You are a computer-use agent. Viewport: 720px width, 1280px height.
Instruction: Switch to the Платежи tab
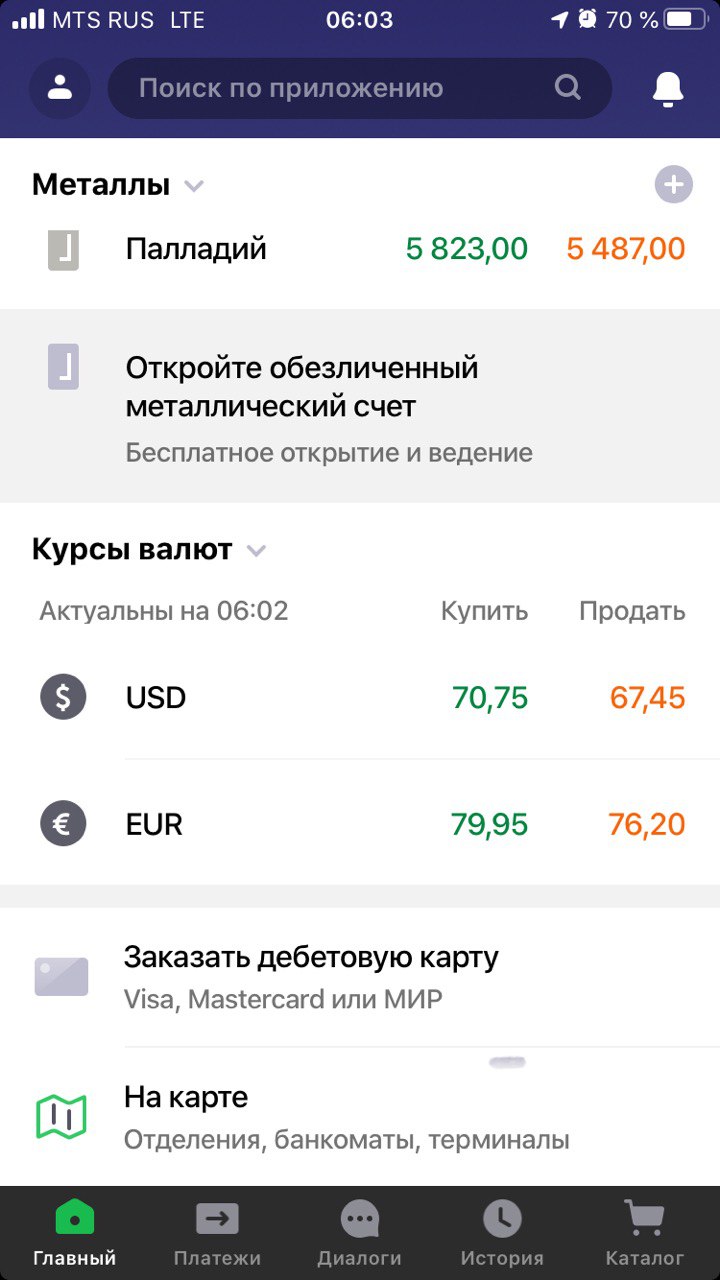(217, 1234)
